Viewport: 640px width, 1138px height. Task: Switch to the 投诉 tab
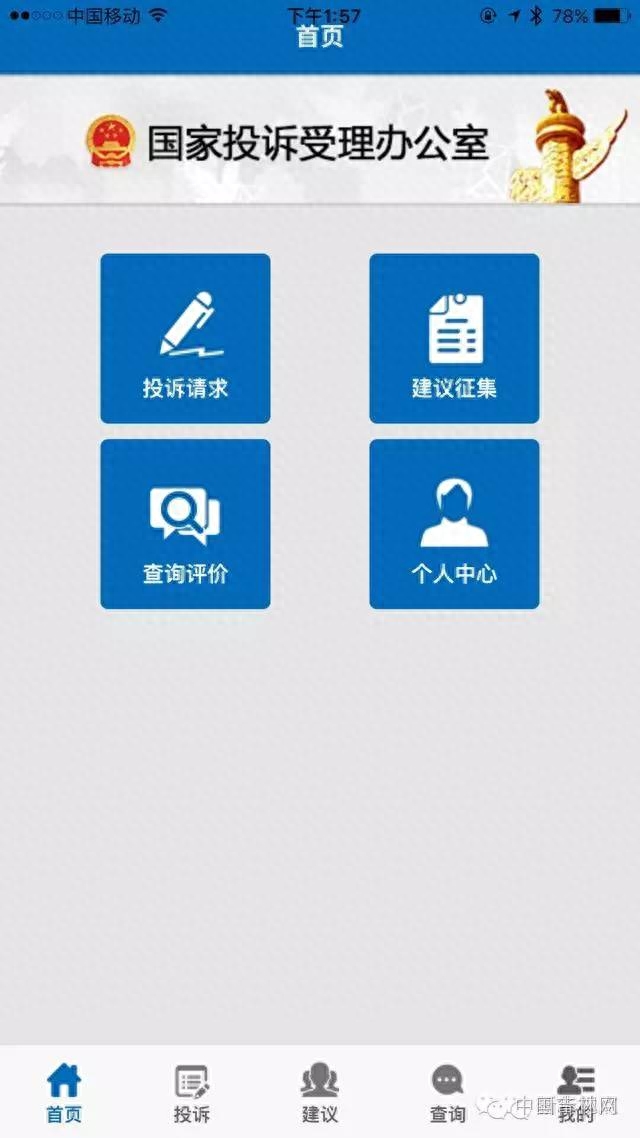[x=192, y=1093]
